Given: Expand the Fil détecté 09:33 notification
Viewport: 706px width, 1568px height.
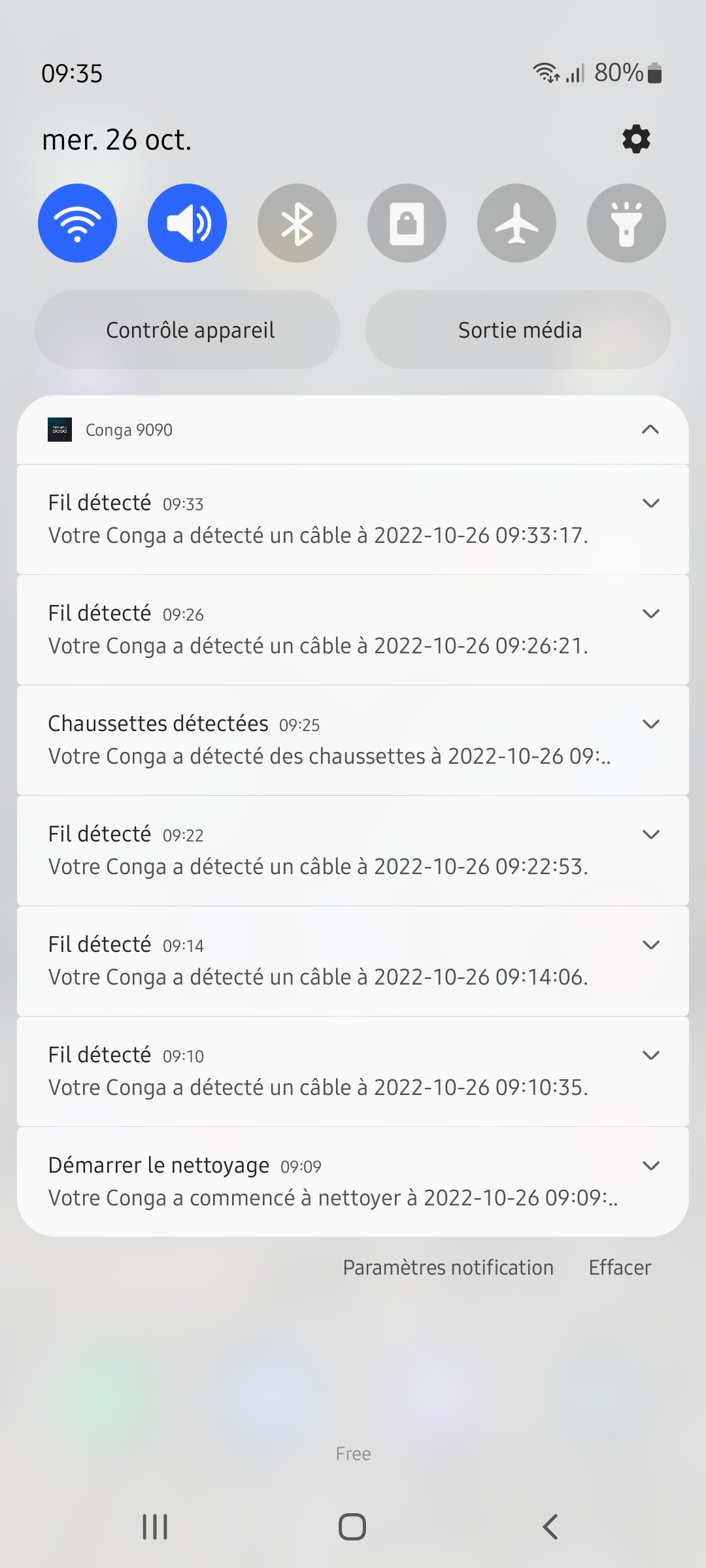Looking at the screenshot, I should [651, 503].
